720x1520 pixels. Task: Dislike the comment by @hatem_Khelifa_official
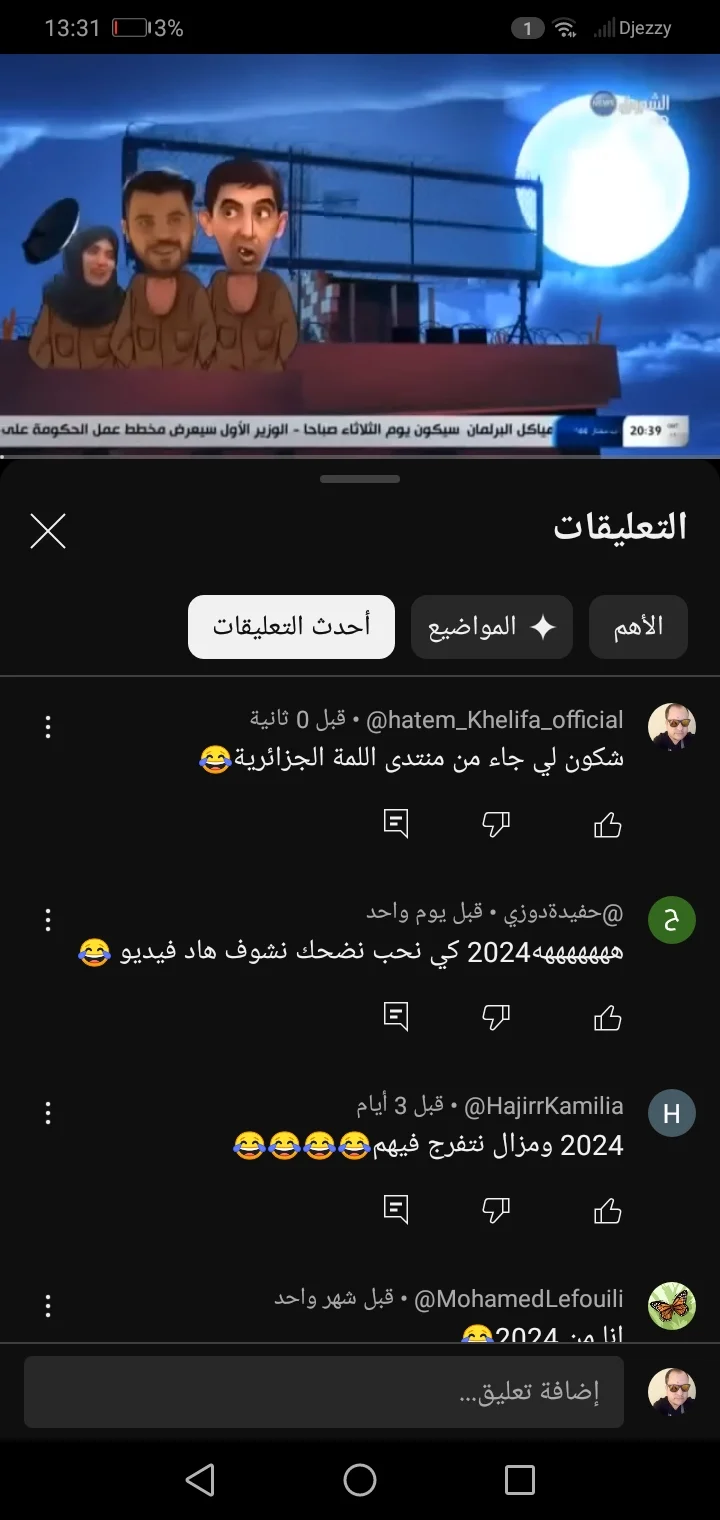click(x=496, y=823)
